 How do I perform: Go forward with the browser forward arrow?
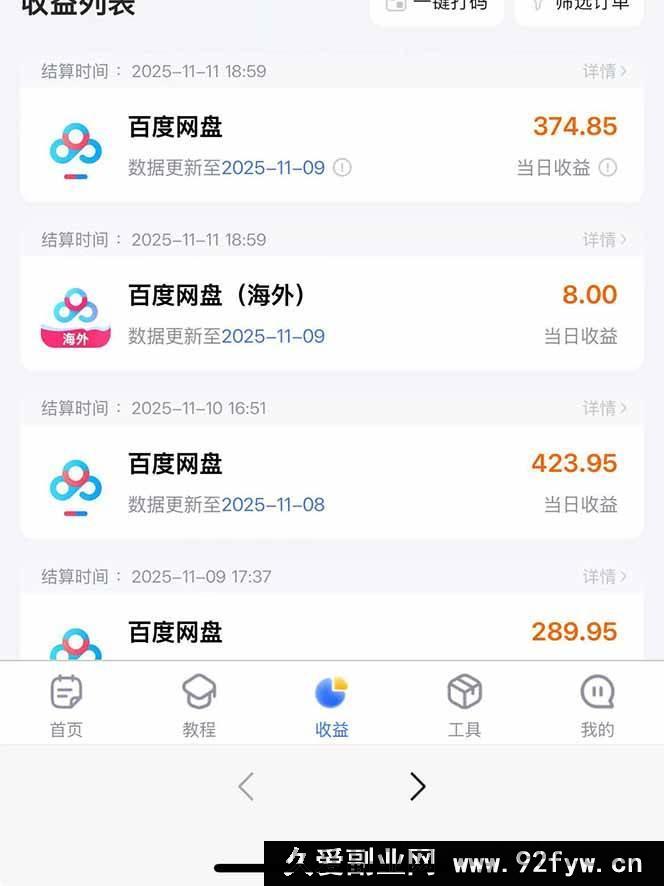(x=418, y=788)
